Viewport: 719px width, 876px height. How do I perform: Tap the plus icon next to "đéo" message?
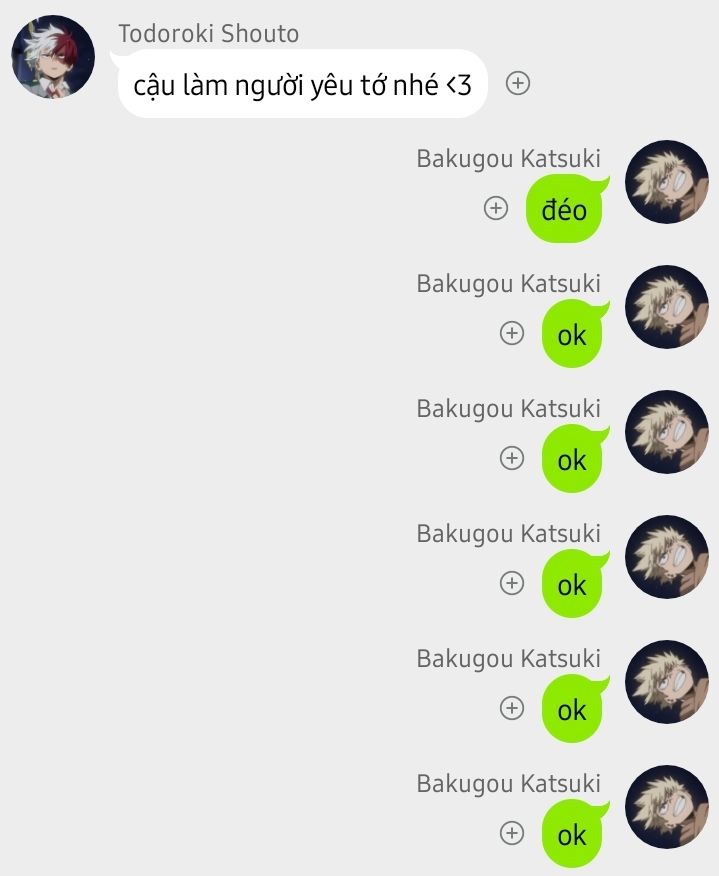tap(496, 209)
